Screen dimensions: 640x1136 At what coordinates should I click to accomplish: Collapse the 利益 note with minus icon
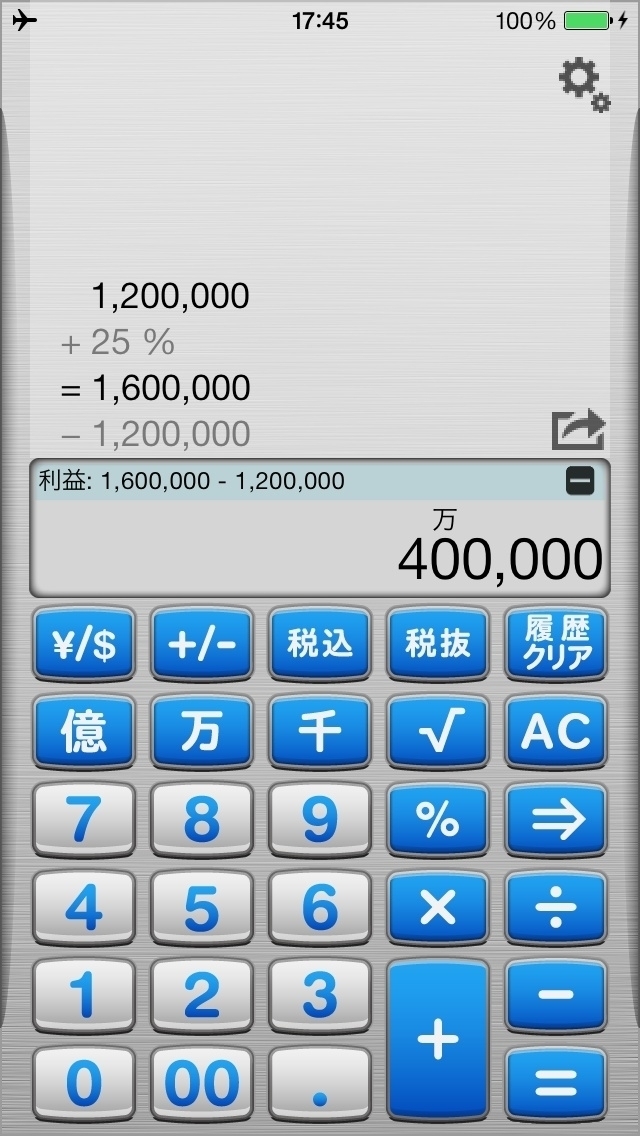pos(580,480)
